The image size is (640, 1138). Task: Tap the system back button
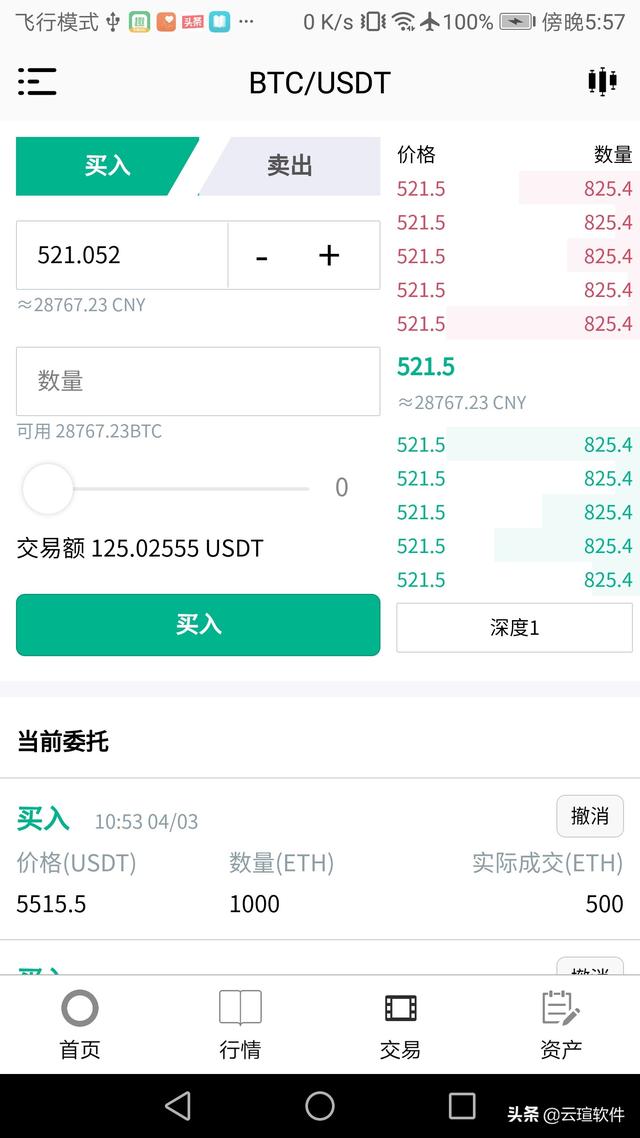[x=178, y=1106]
